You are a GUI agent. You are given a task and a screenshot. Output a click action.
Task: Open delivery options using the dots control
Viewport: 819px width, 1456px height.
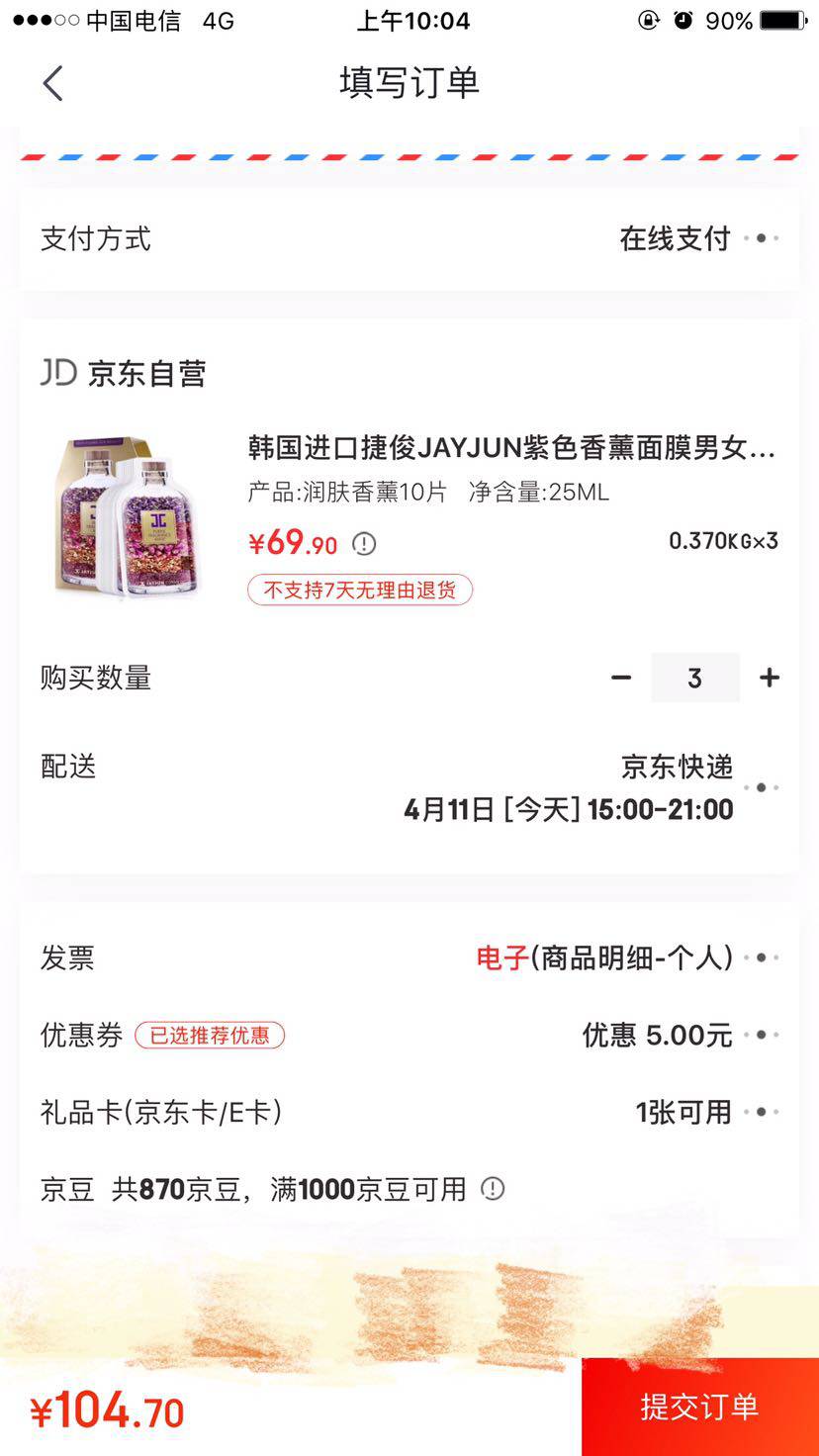click(761, 787)
